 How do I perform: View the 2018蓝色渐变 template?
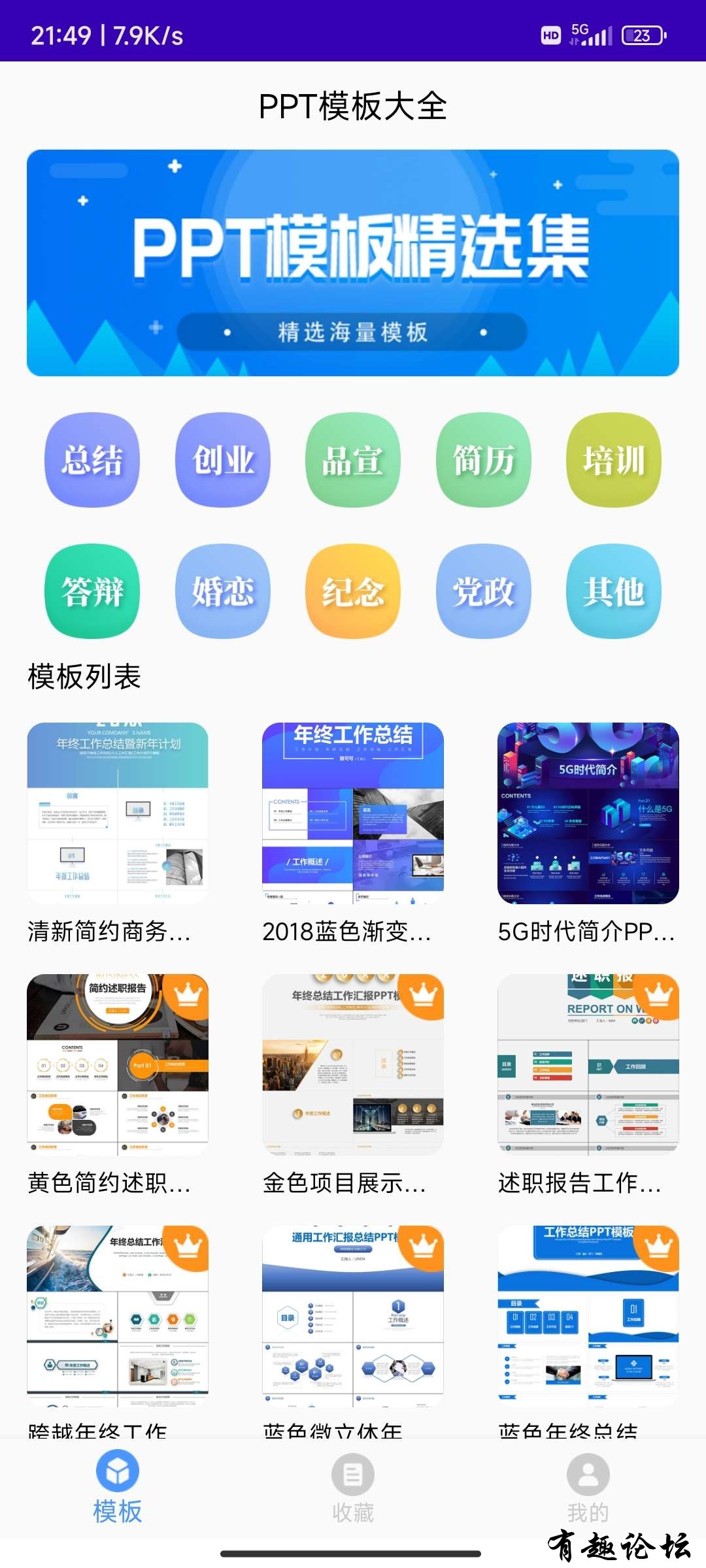point(353,813)
